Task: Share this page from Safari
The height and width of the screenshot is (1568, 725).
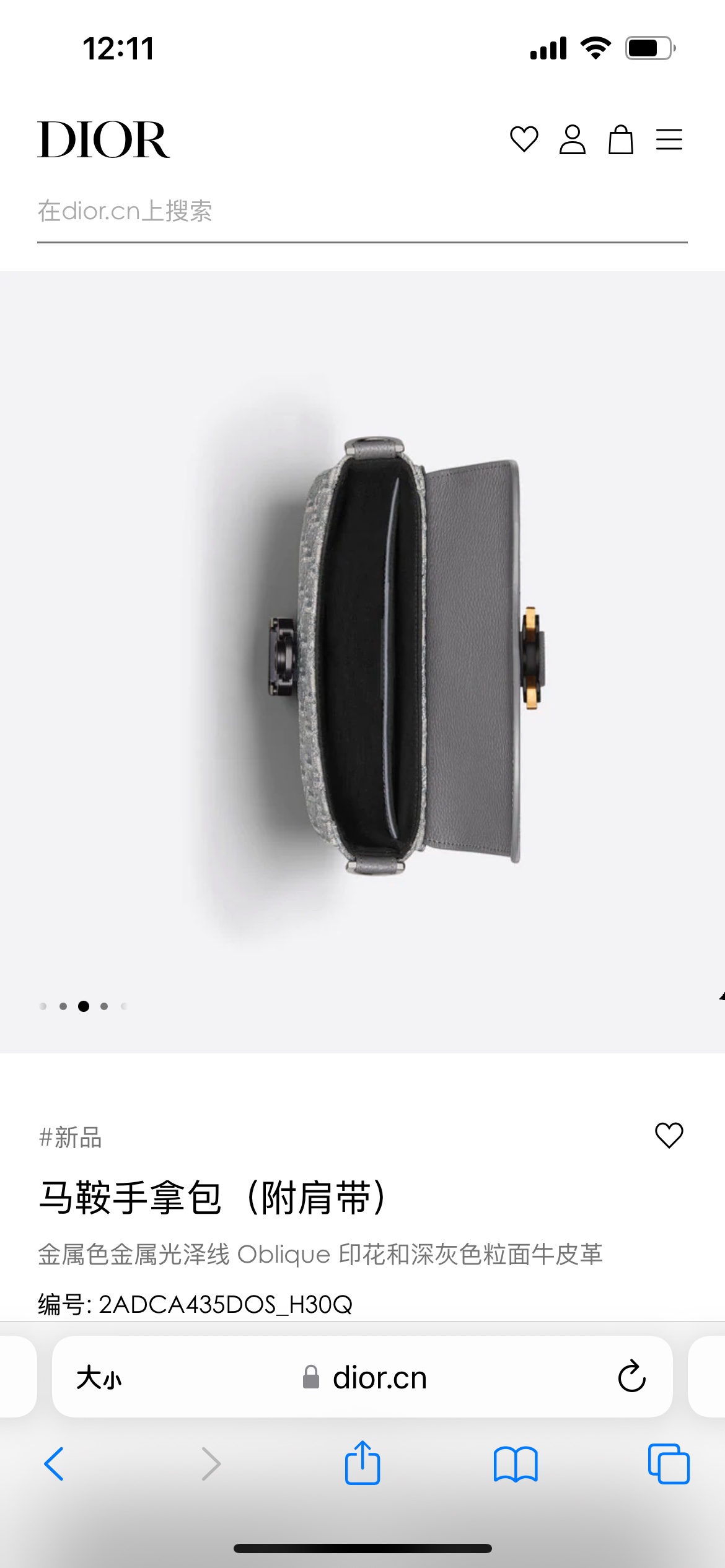Action: tap(362, 1463)
